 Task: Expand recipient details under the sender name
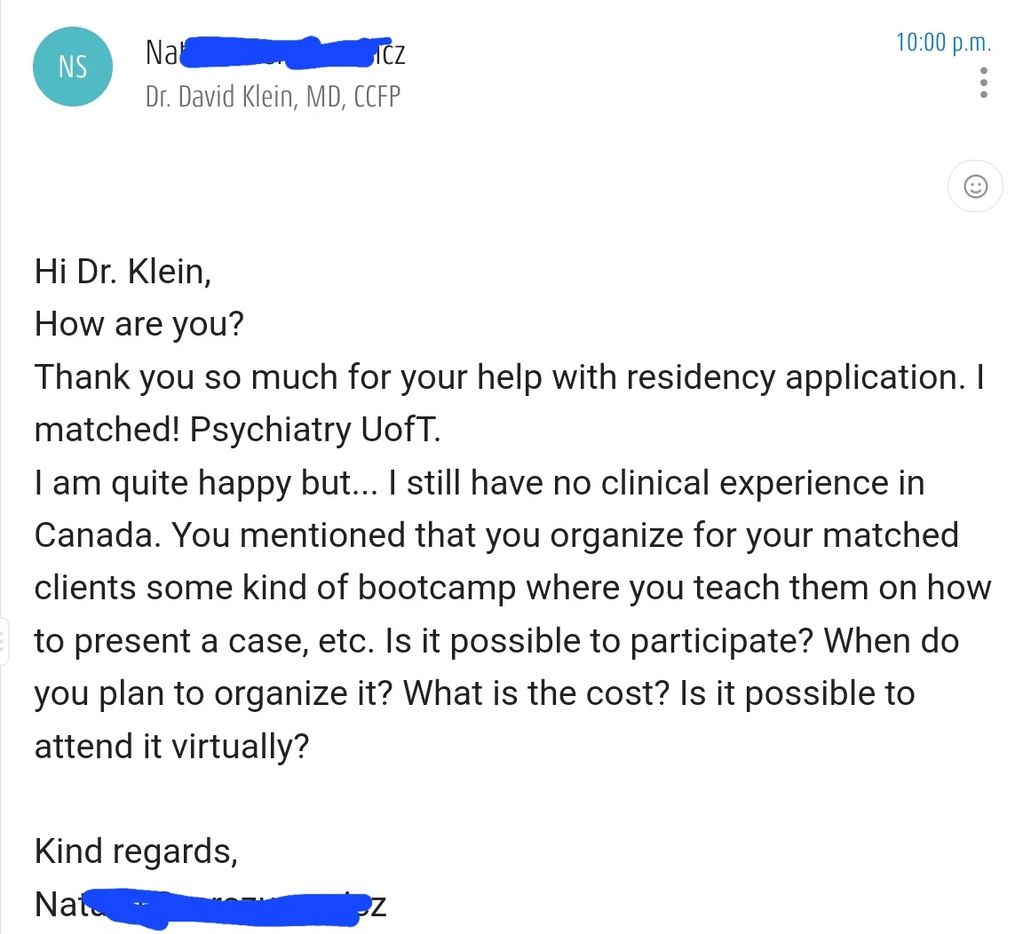click(274, 99)
